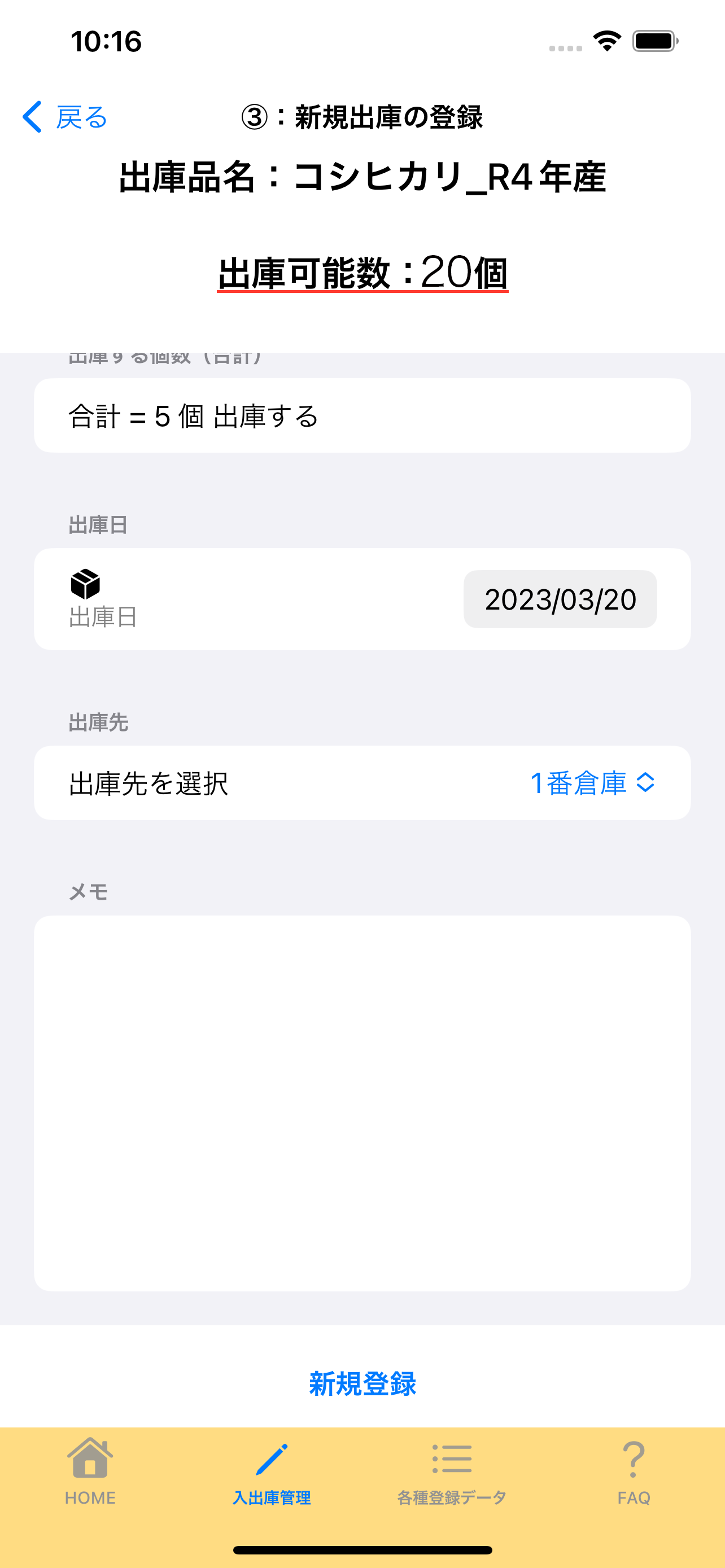Screen dimensions: 725x1568
Task: Open the 2023/03/20 date picker
Action: (x=560, y=599)
